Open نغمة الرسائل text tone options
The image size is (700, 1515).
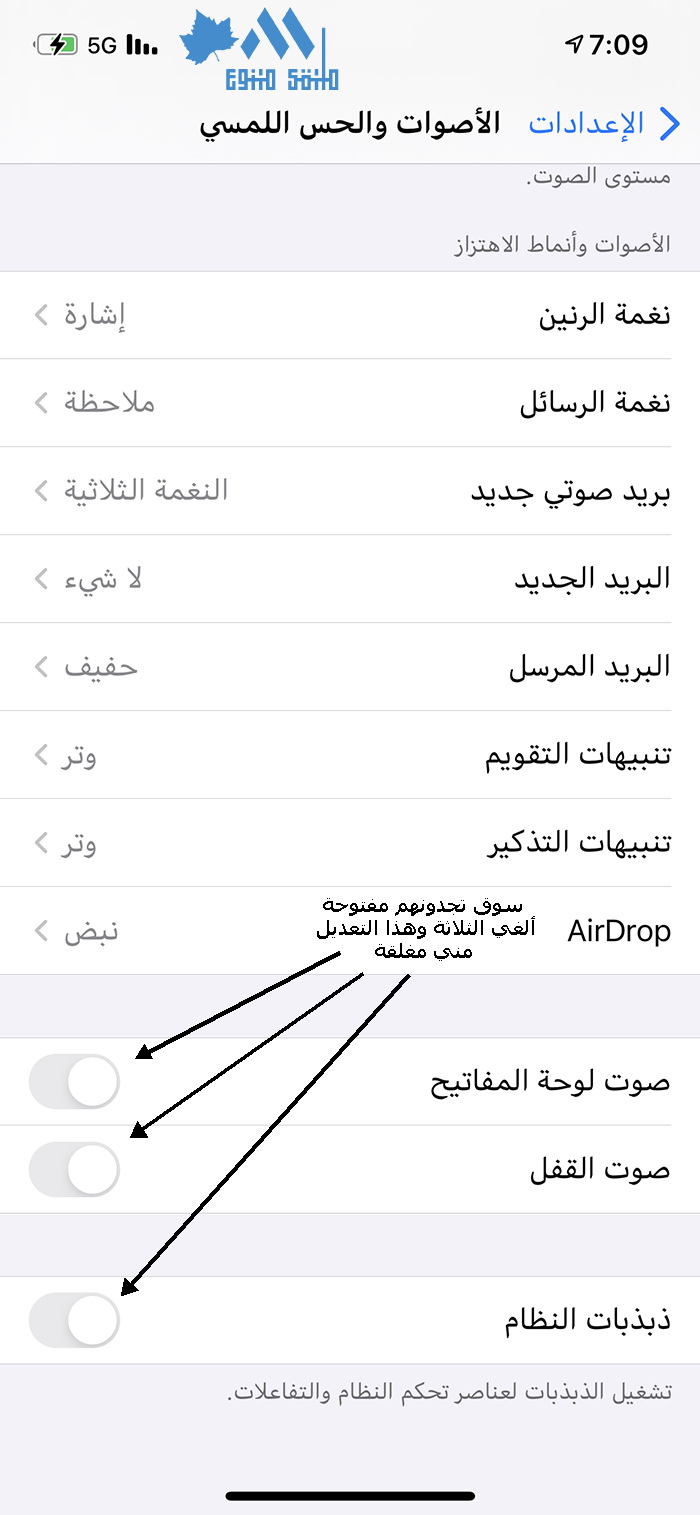point(350,403)
